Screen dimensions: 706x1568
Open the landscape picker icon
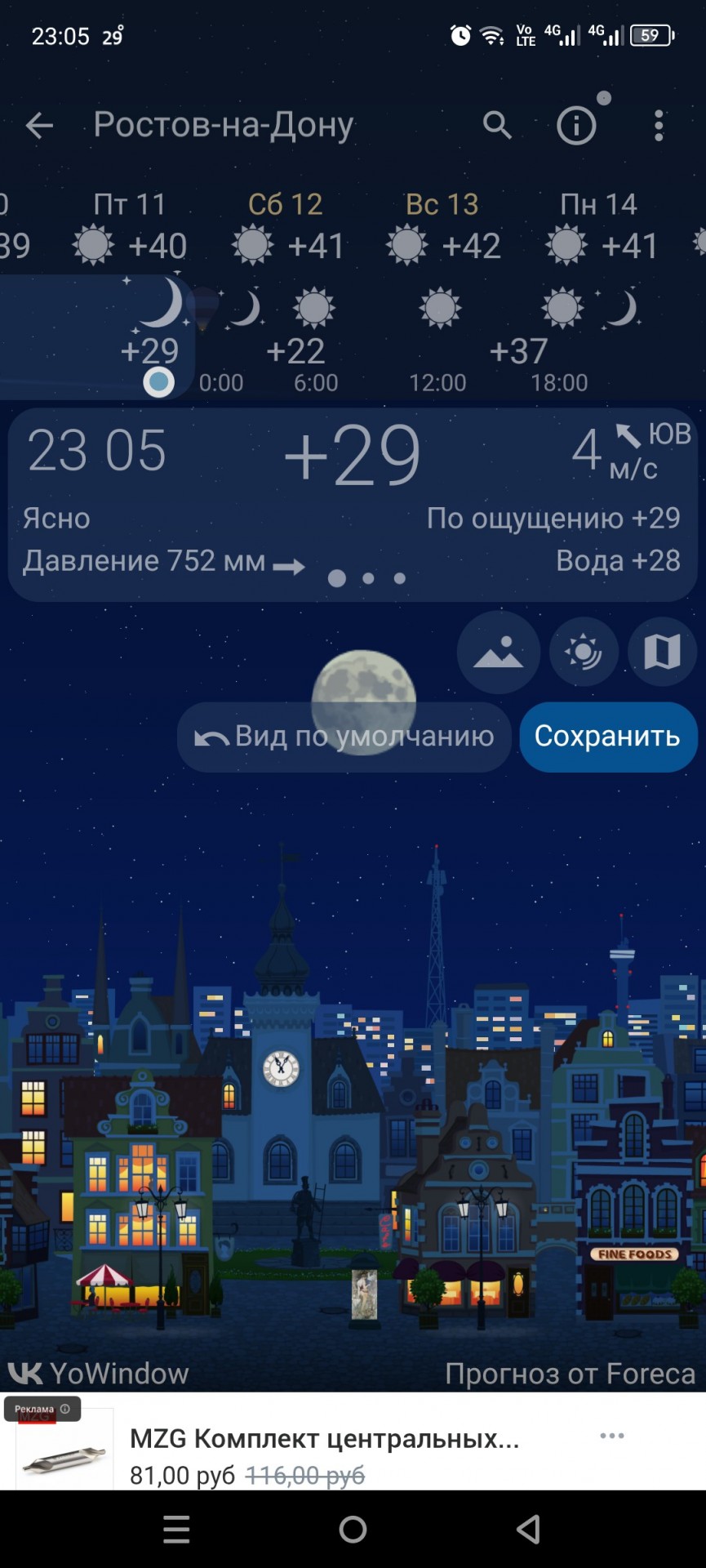pyautogui.click(x=499, y=653)
